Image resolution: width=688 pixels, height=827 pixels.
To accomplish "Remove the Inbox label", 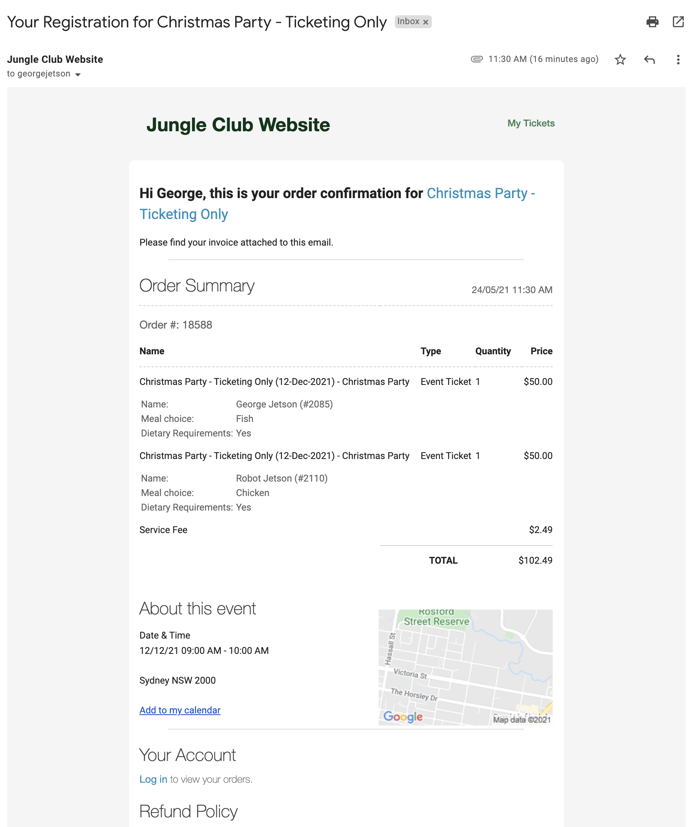I will (x=426, y=22).
